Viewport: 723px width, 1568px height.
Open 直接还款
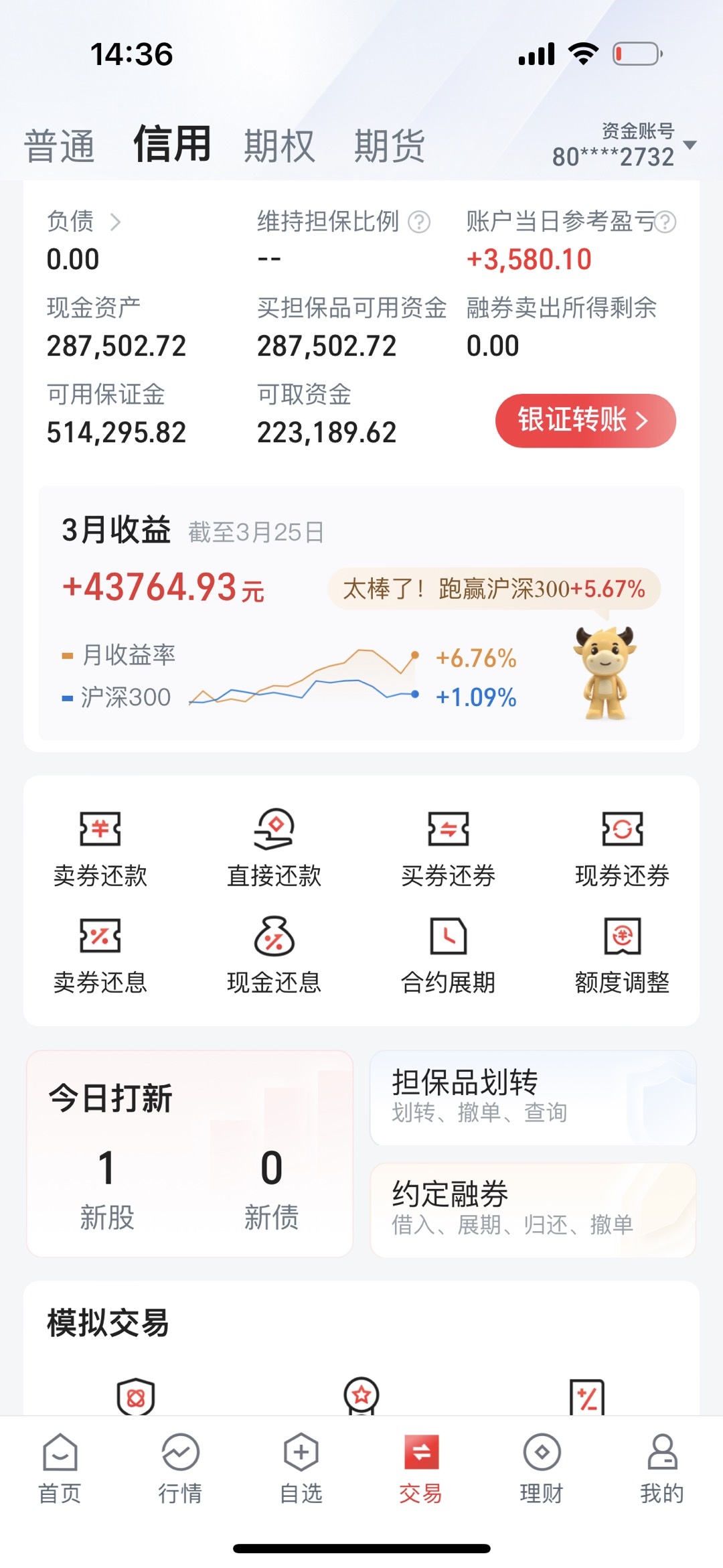pyautogui.click(x=274, y=847)
